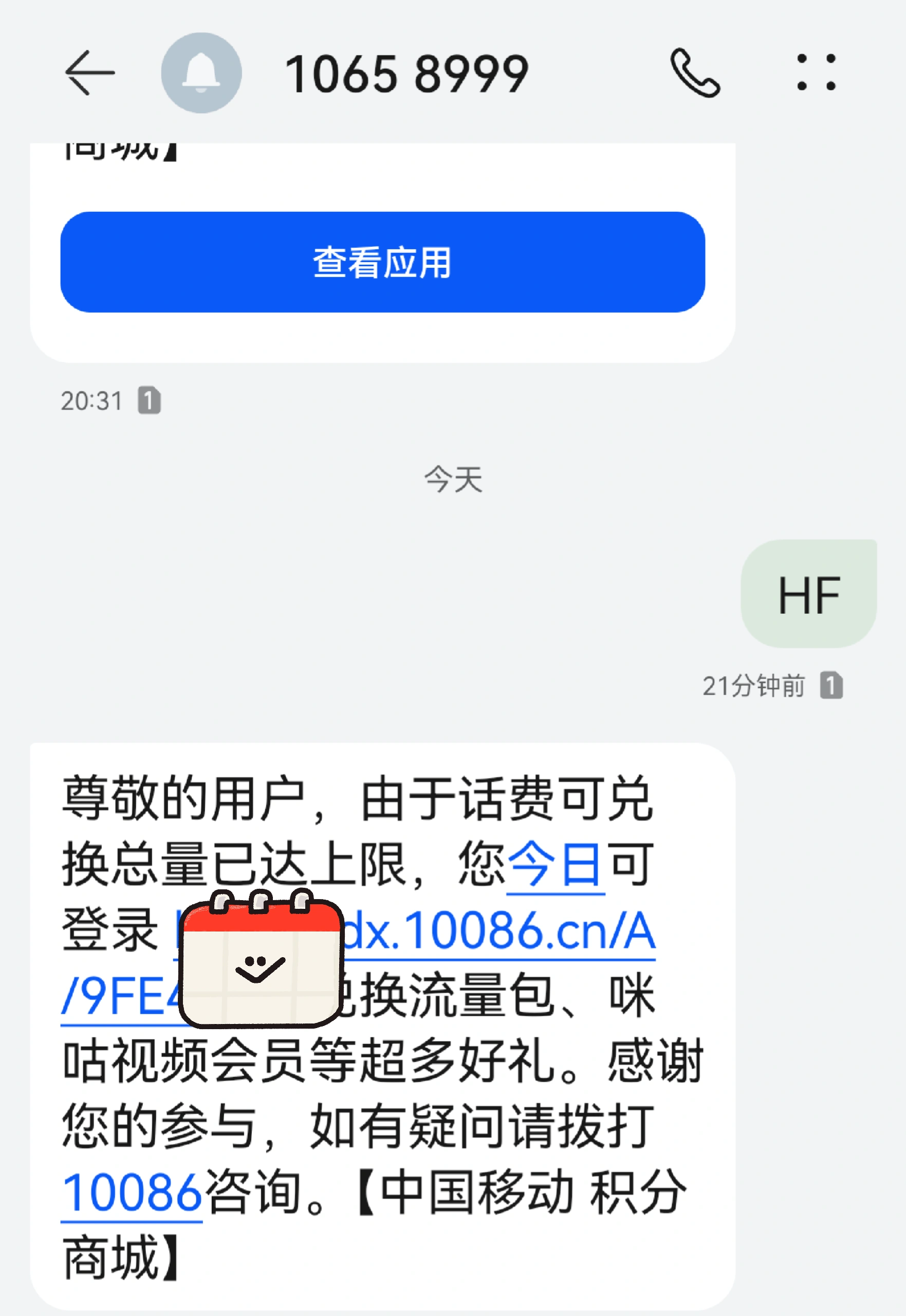Open the dx.10086.cn link in message
The height and width of the screenshot is (1316, 906).
(500, 931)
